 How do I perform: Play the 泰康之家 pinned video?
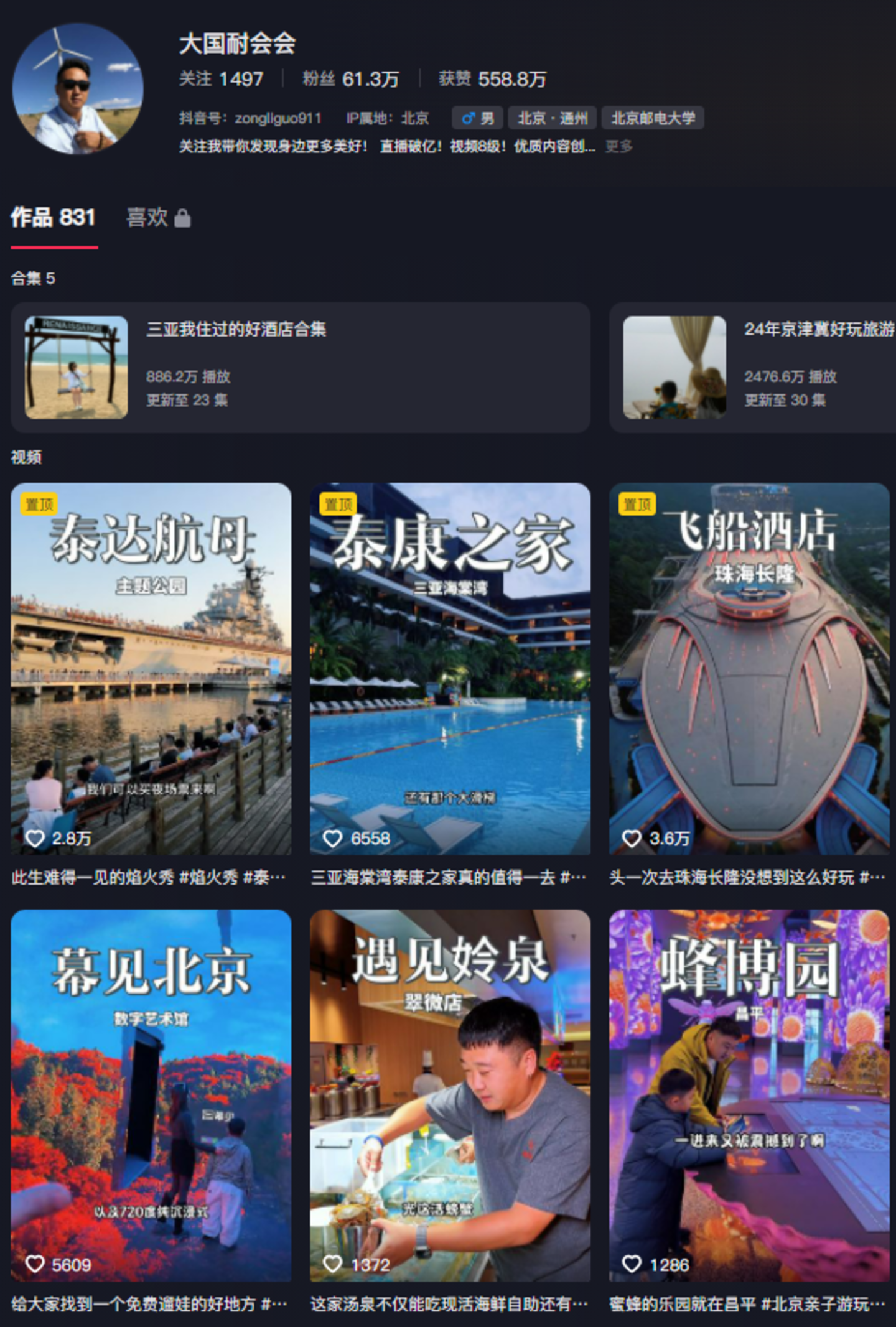(450, 668)
